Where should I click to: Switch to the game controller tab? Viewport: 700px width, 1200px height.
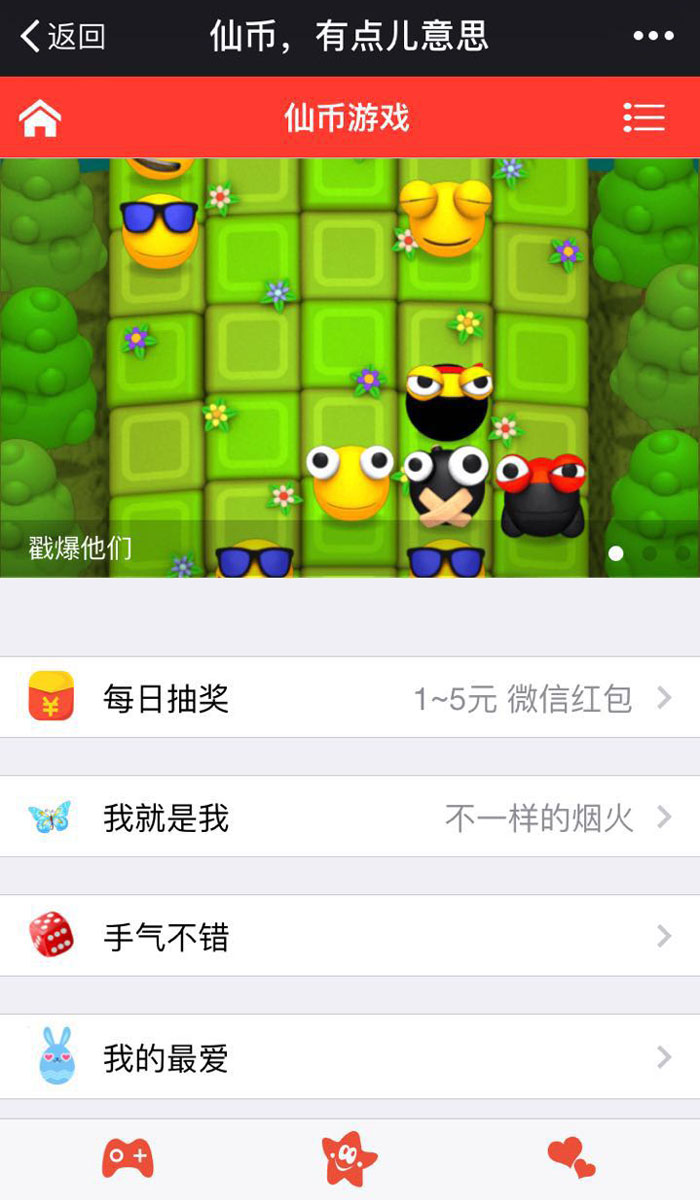tap(127, 1157)
